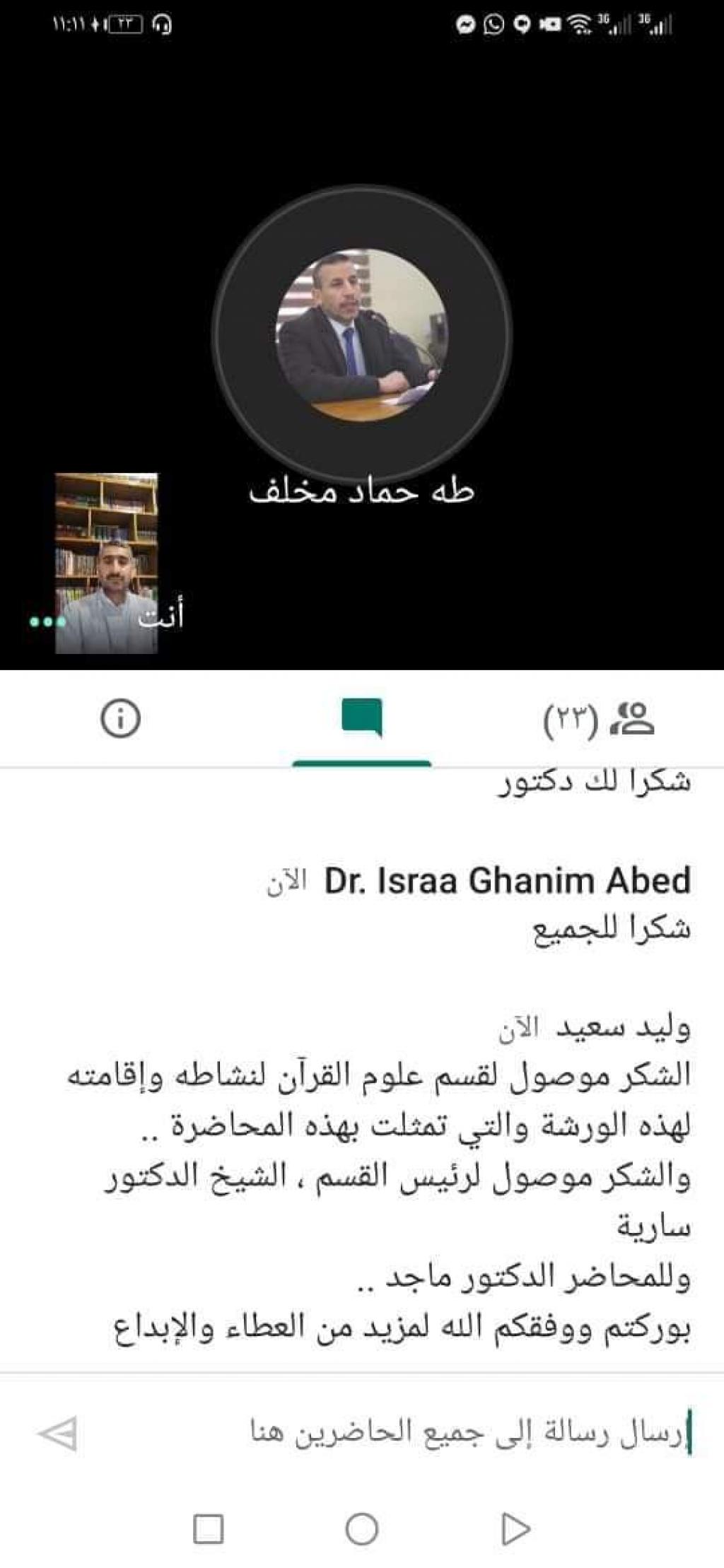Open the participants (٢٣) tab
Screen dimensions: 724x1568
(x=600, y=719)
